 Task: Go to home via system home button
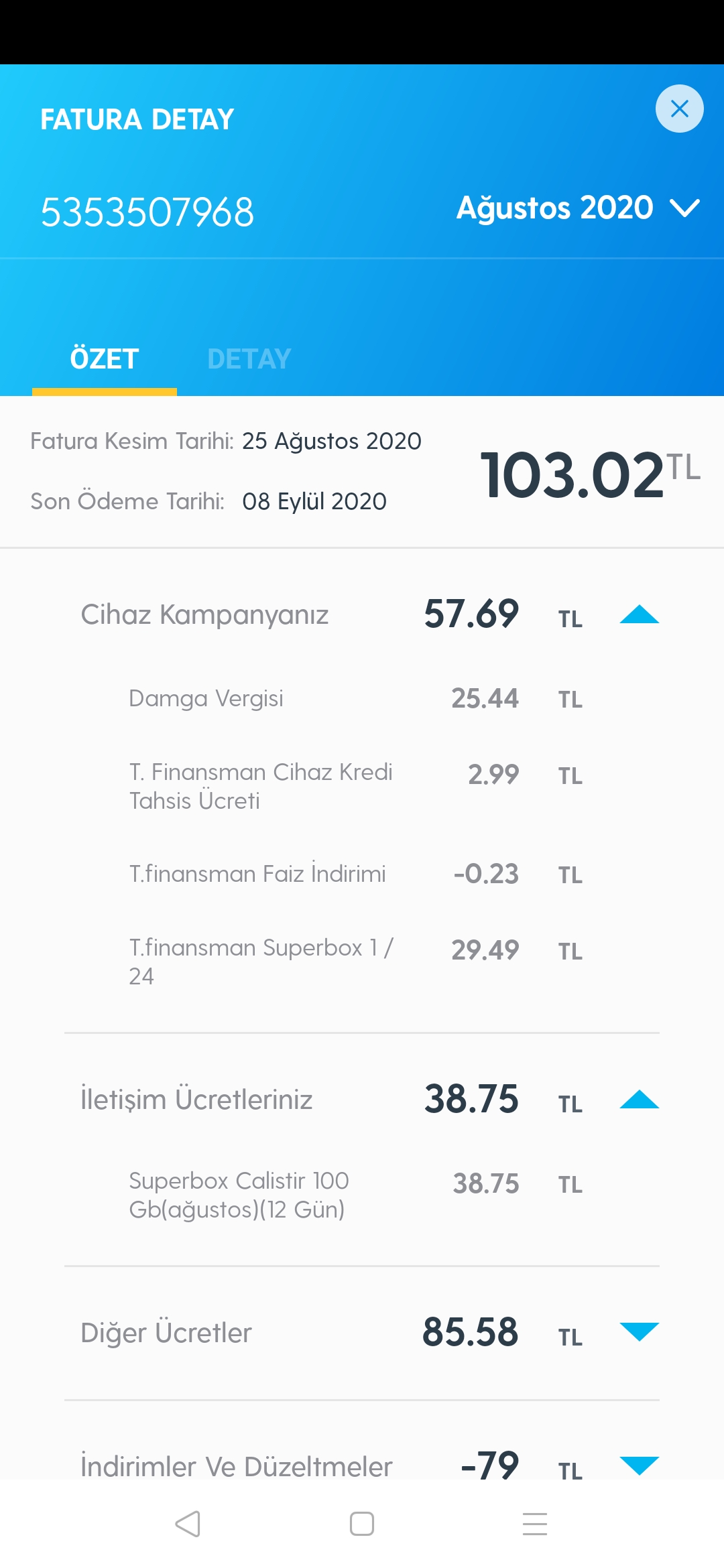(x=362, y=1524)
